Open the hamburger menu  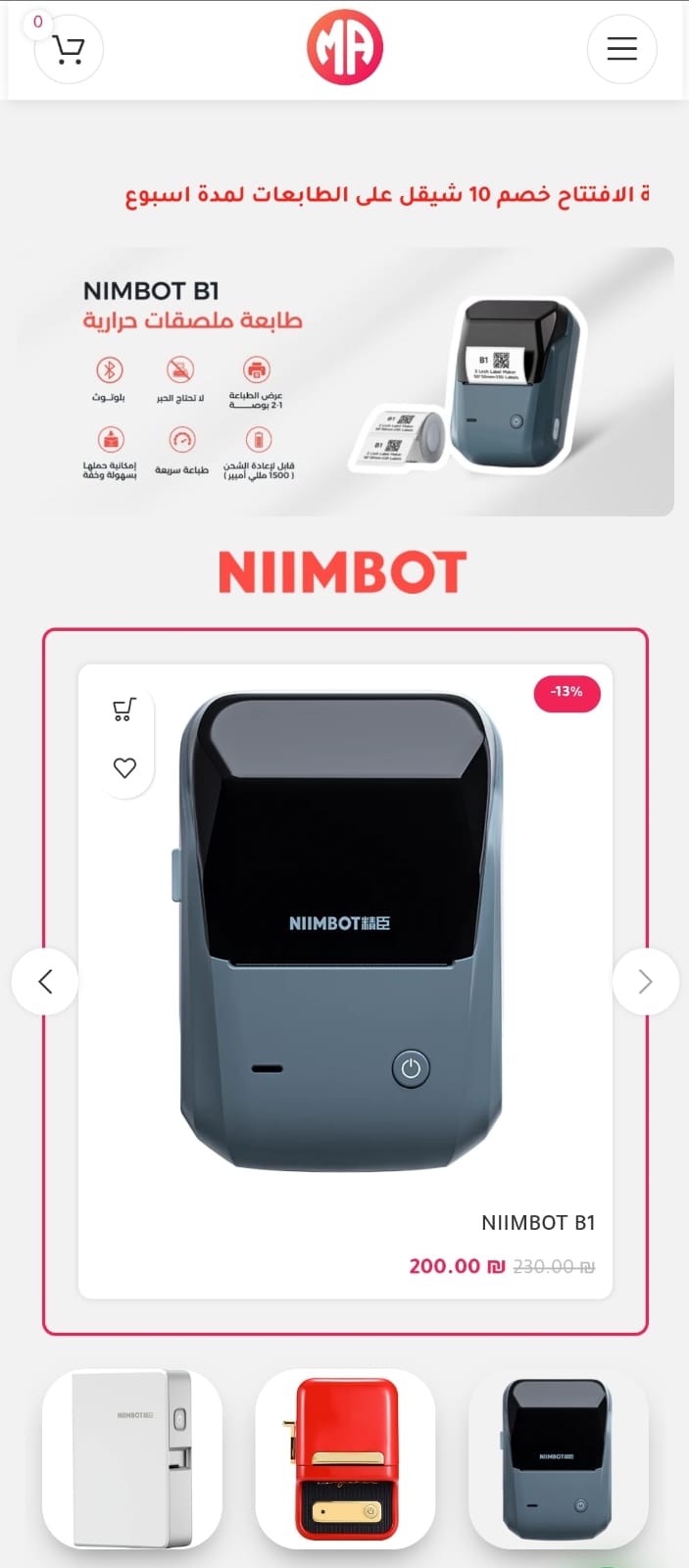[x=621, y=48]
